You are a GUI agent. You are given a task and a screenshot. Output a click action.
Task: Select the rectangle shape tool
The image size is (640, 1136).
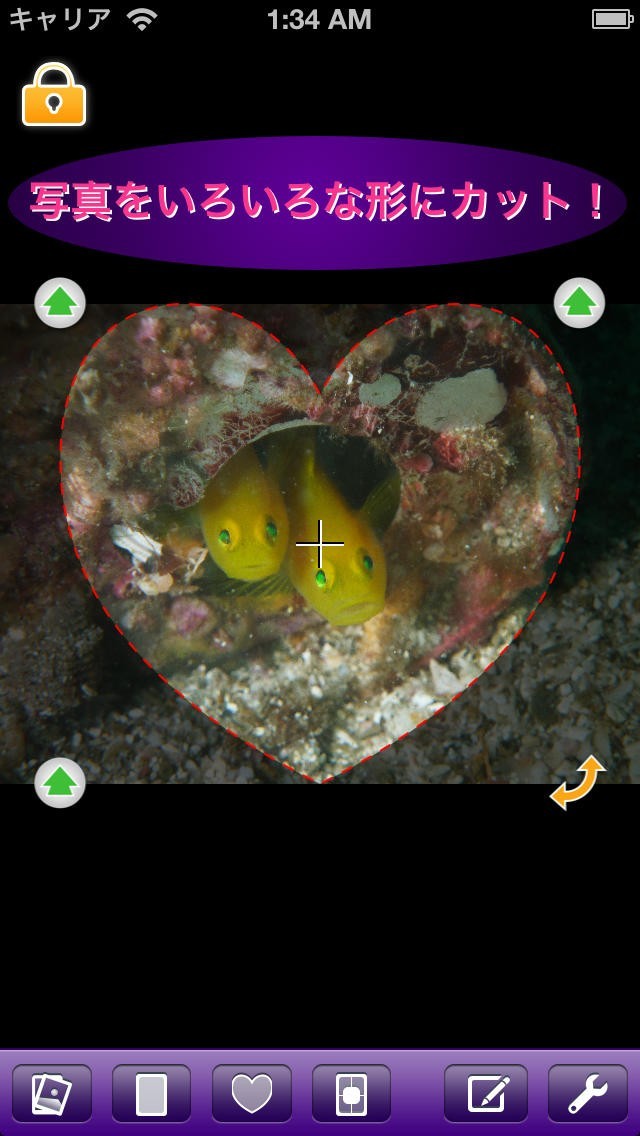coord(152,1094)
